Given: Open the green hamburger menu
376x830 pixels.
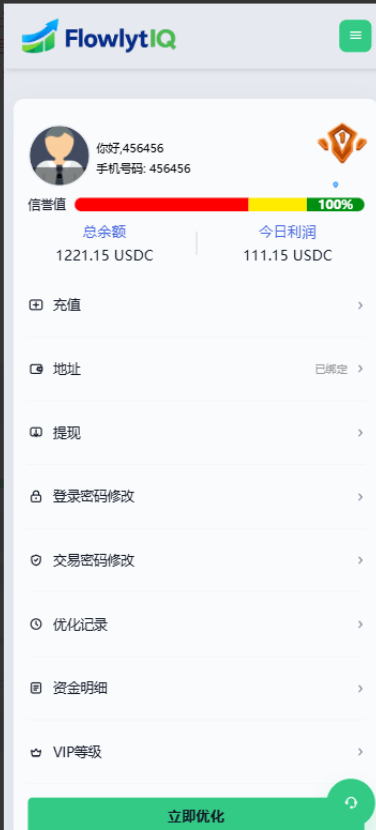Looking at the screenshot, I should (x=355, y=36).
